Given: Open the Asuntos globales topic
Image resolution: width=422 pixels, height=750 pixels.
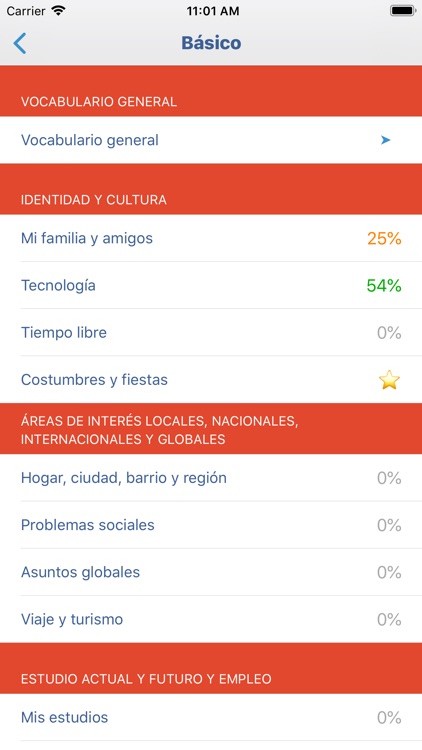Looking at the screenshot, I should 211,572.
